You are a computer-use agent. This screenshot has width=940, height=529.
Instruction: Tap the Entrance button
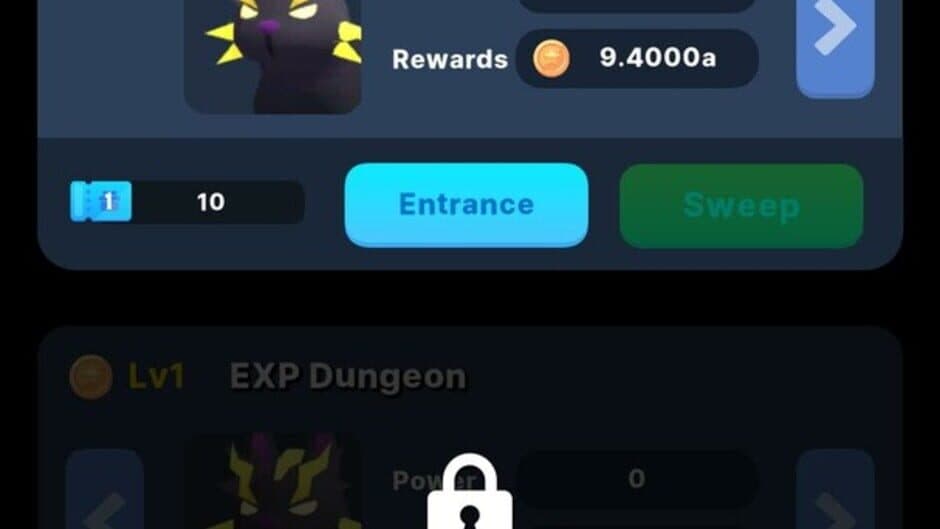click(466, 204)
